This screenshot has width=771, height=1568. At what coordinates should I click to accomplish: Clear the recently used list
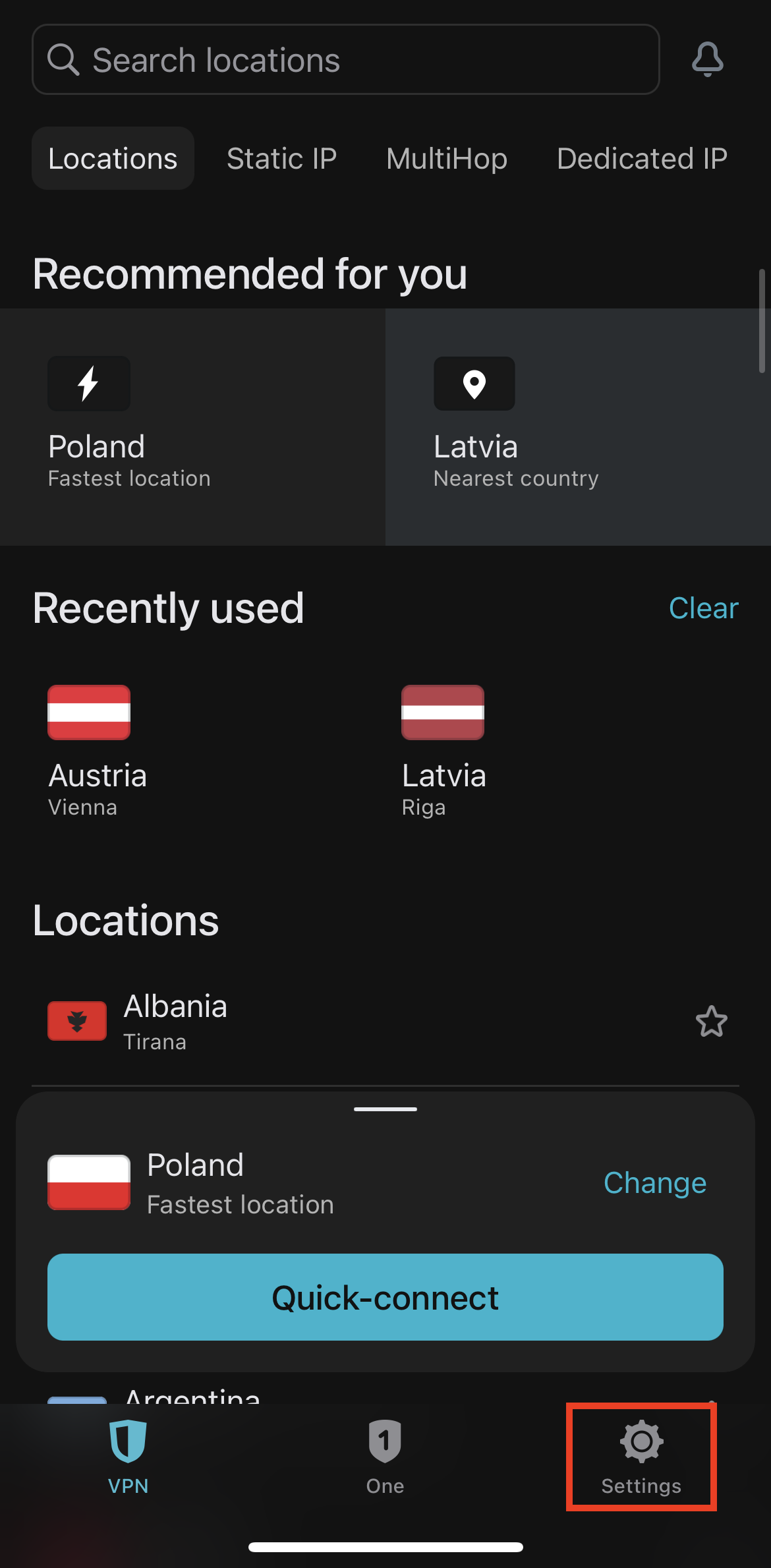703,608
